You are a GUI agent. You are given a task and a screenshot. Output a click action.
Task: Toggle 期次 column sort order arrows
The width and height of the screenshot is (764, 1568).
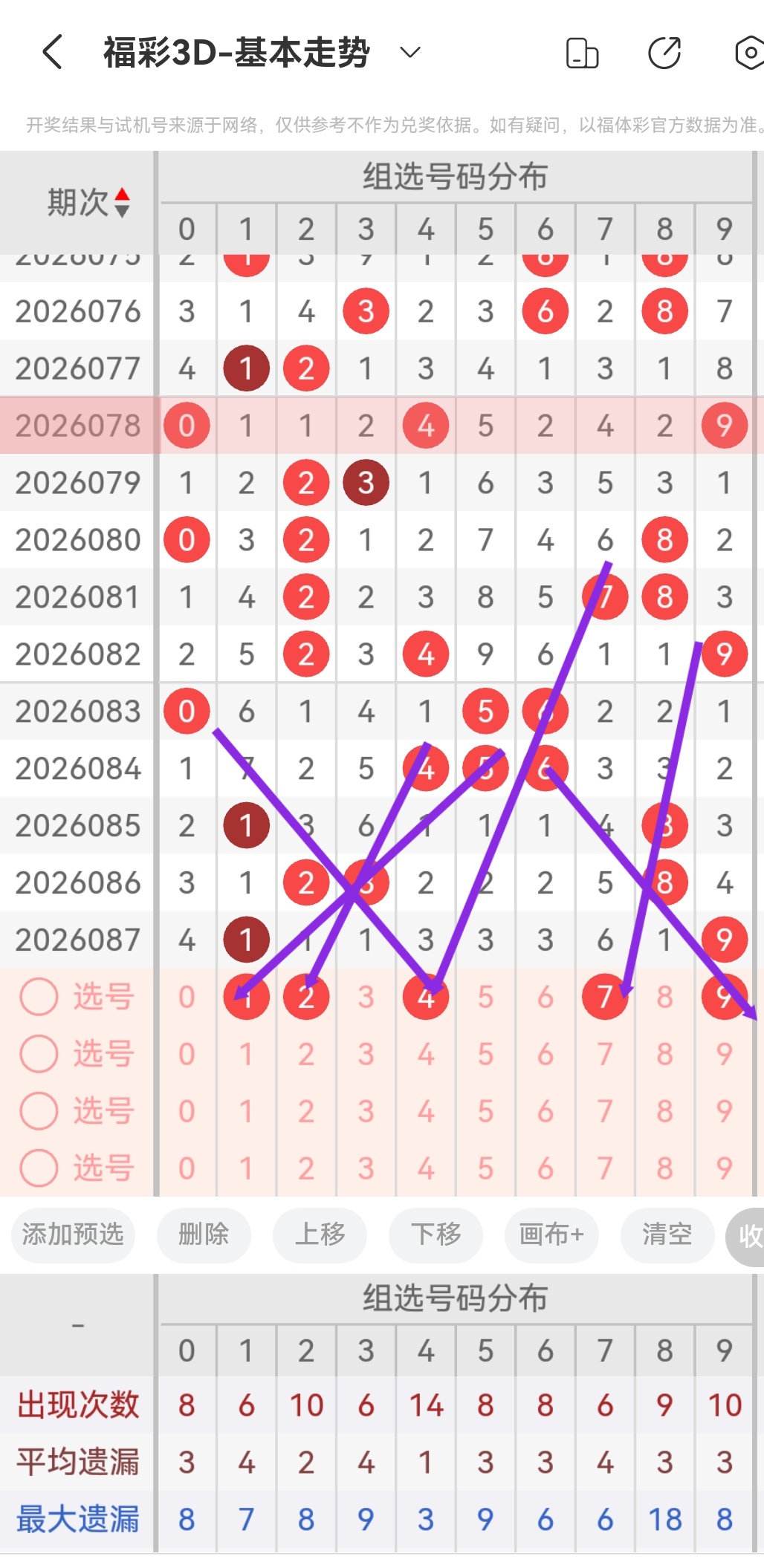coord(122,201)
